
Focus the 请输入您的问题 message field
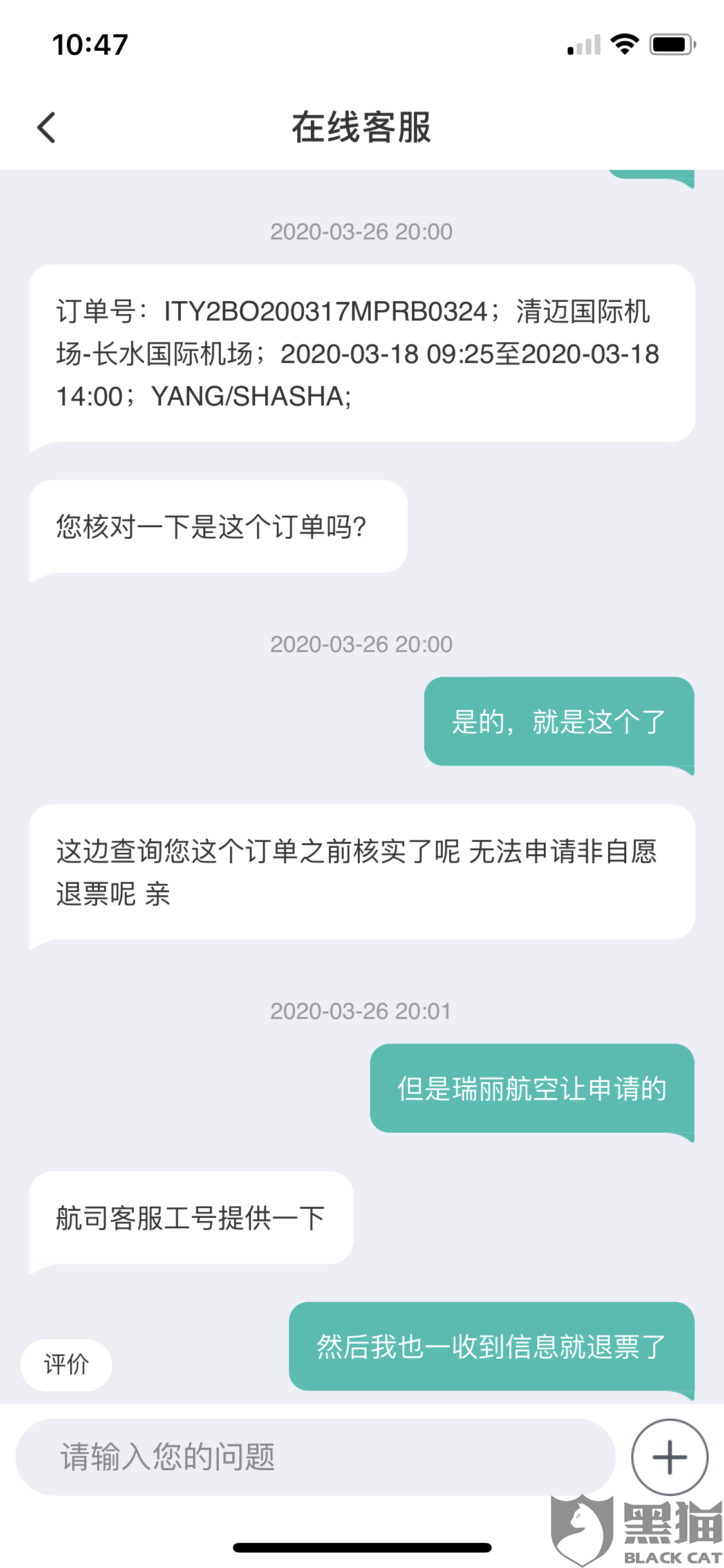[x=315, y=1457]
